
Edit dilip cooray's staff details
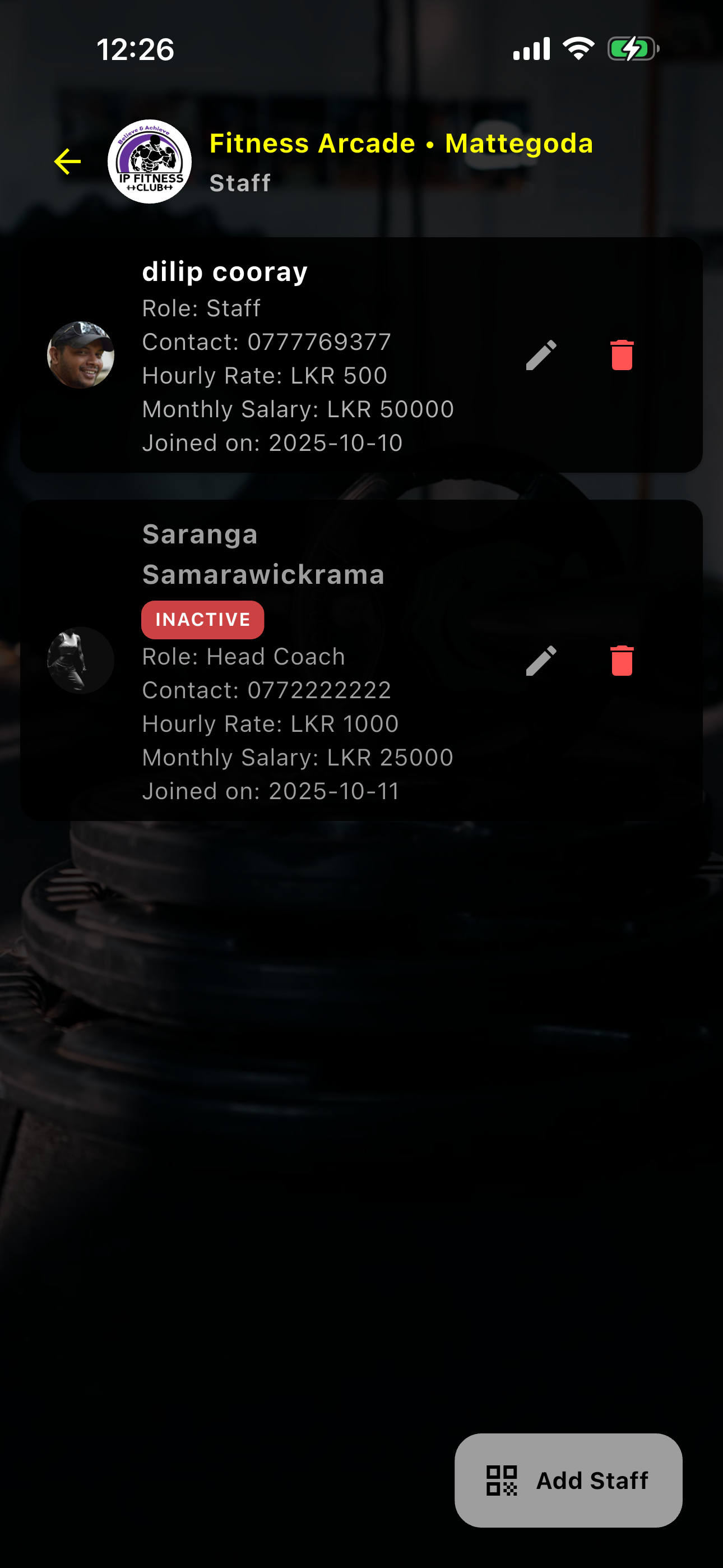[x=541, y=355]
